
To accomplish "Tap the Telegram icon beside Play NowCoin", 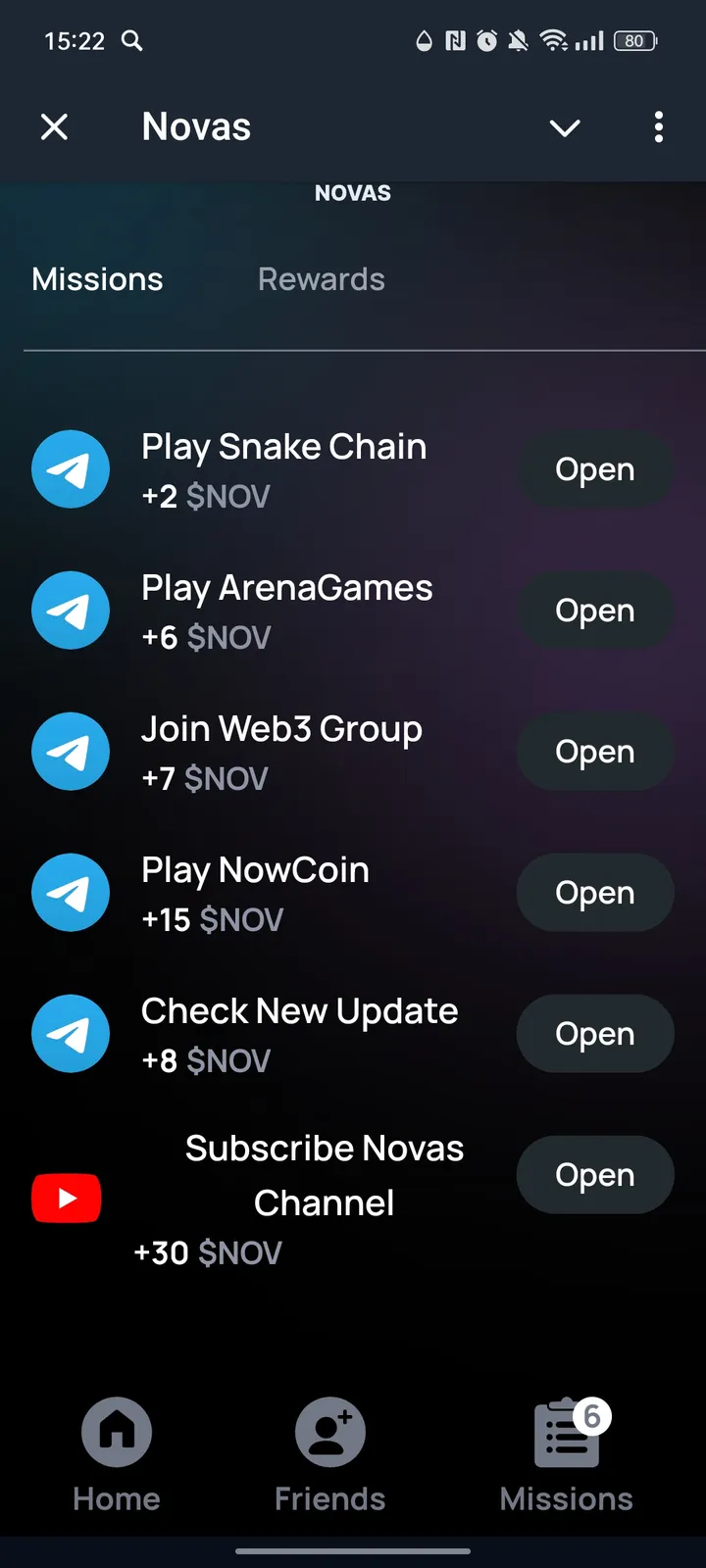I will click(71, 892).
